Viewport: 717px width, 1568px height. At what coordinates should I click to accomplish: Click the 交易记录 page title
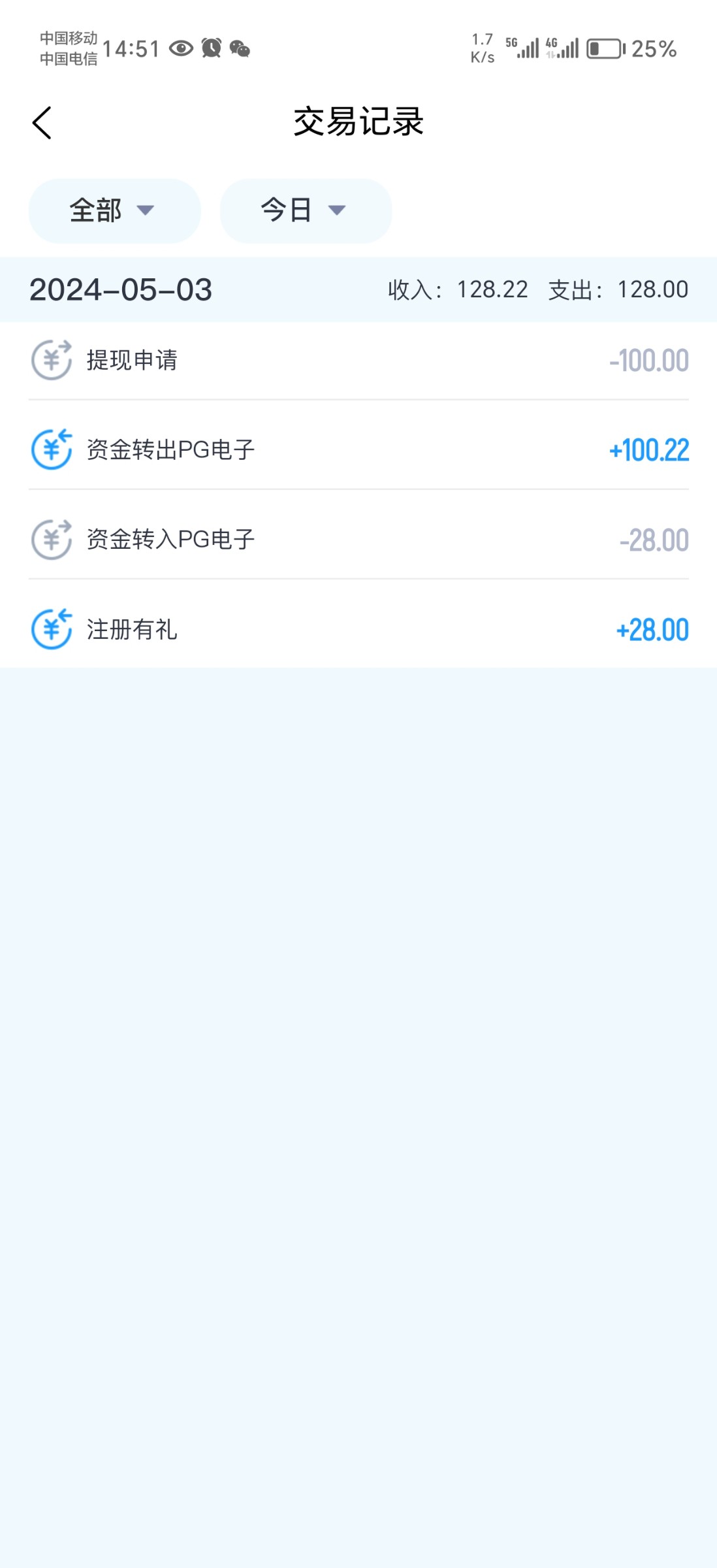coord(358,122)
